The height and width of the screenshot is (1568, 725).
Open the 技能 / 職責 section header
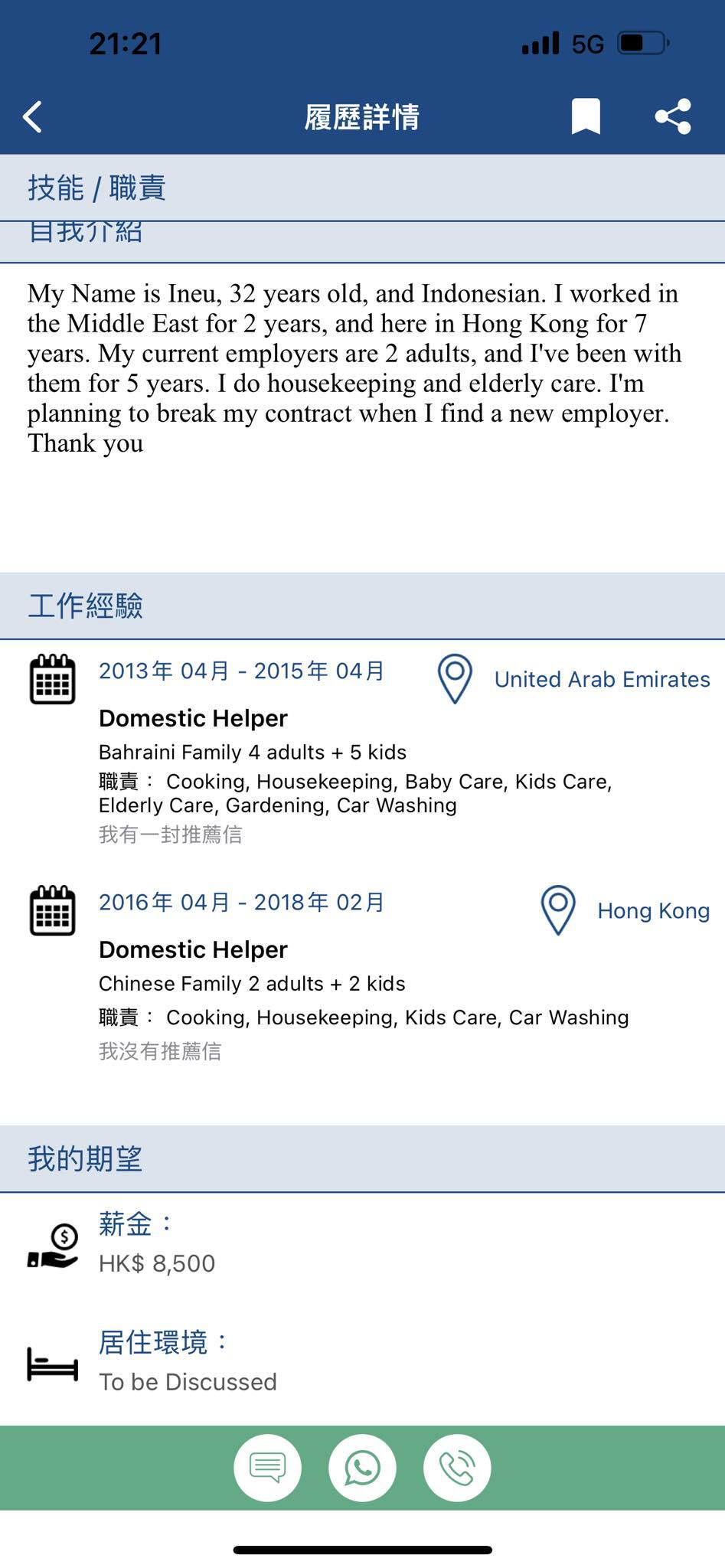tap(98, 188)
